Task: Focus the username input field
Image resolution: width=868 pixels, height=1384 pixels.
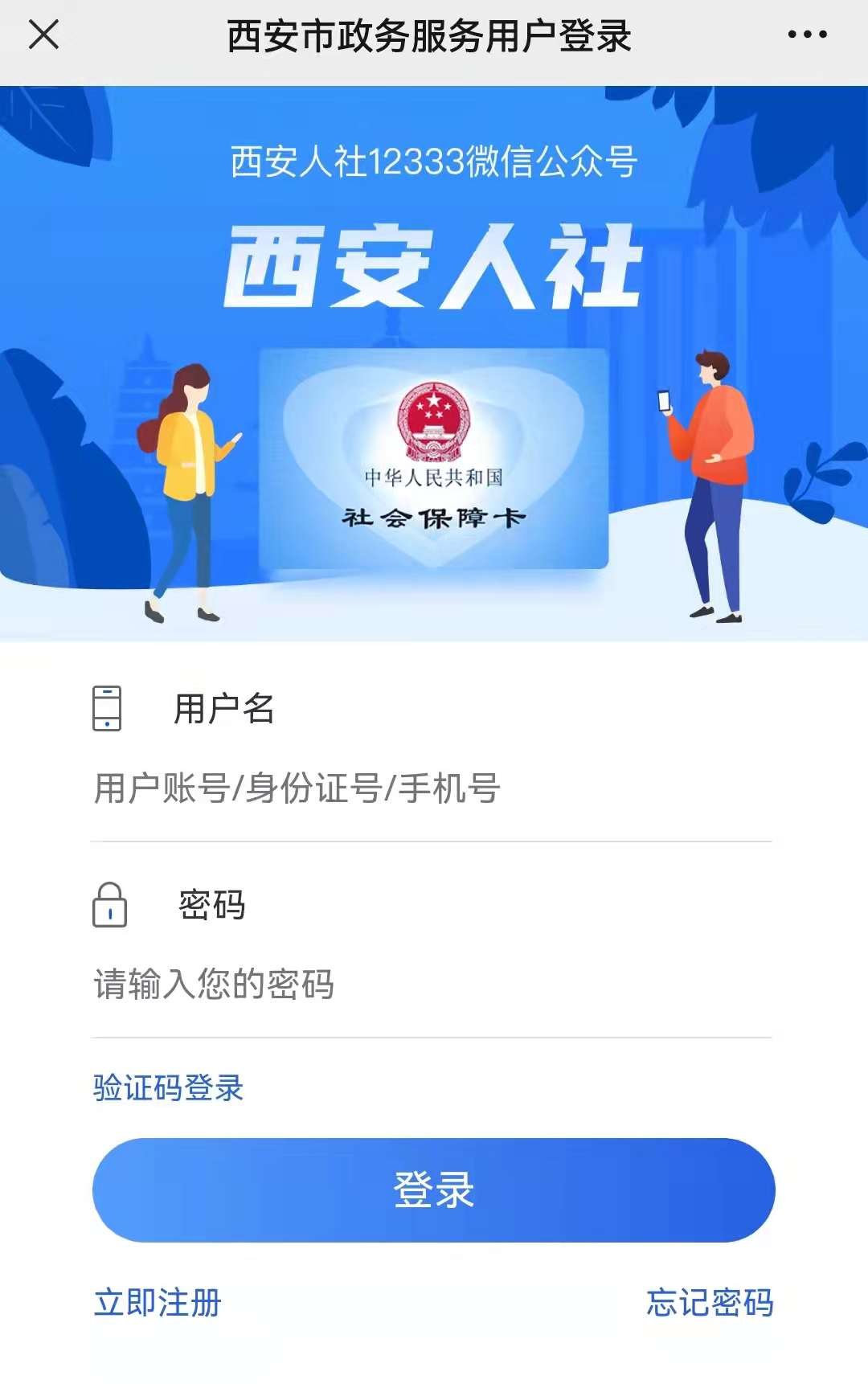Action: (x=431, y=788)
